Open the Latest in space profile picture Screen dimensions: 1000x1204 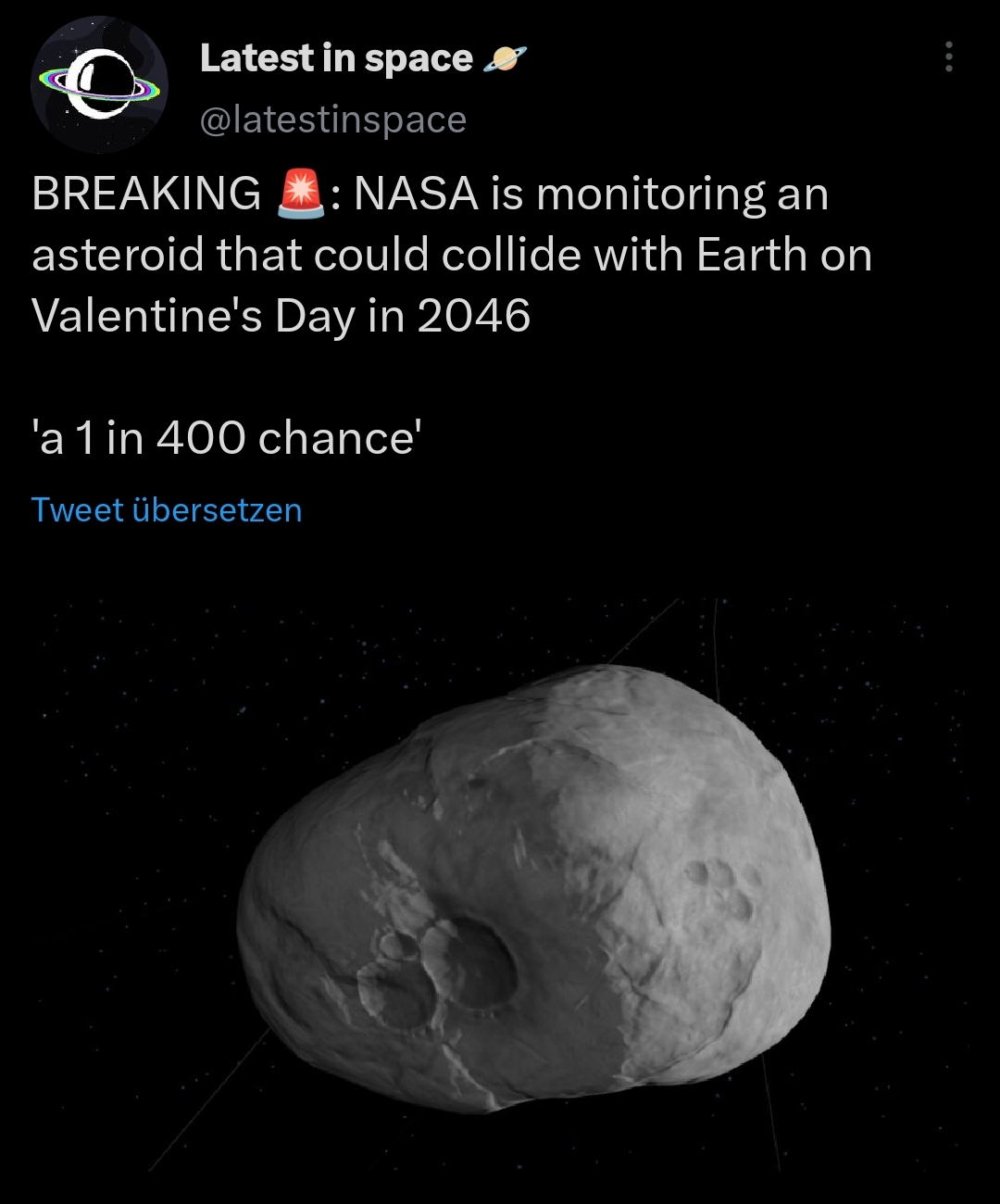pyautogui.click(x=99, y=84)
